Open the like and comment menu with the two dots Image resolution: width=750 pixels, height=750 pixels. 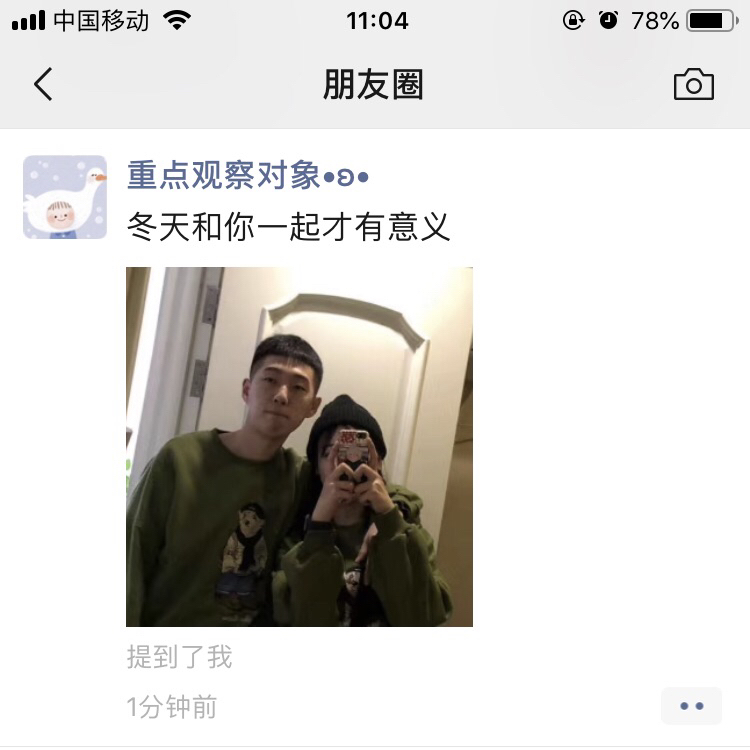(691, 706)
